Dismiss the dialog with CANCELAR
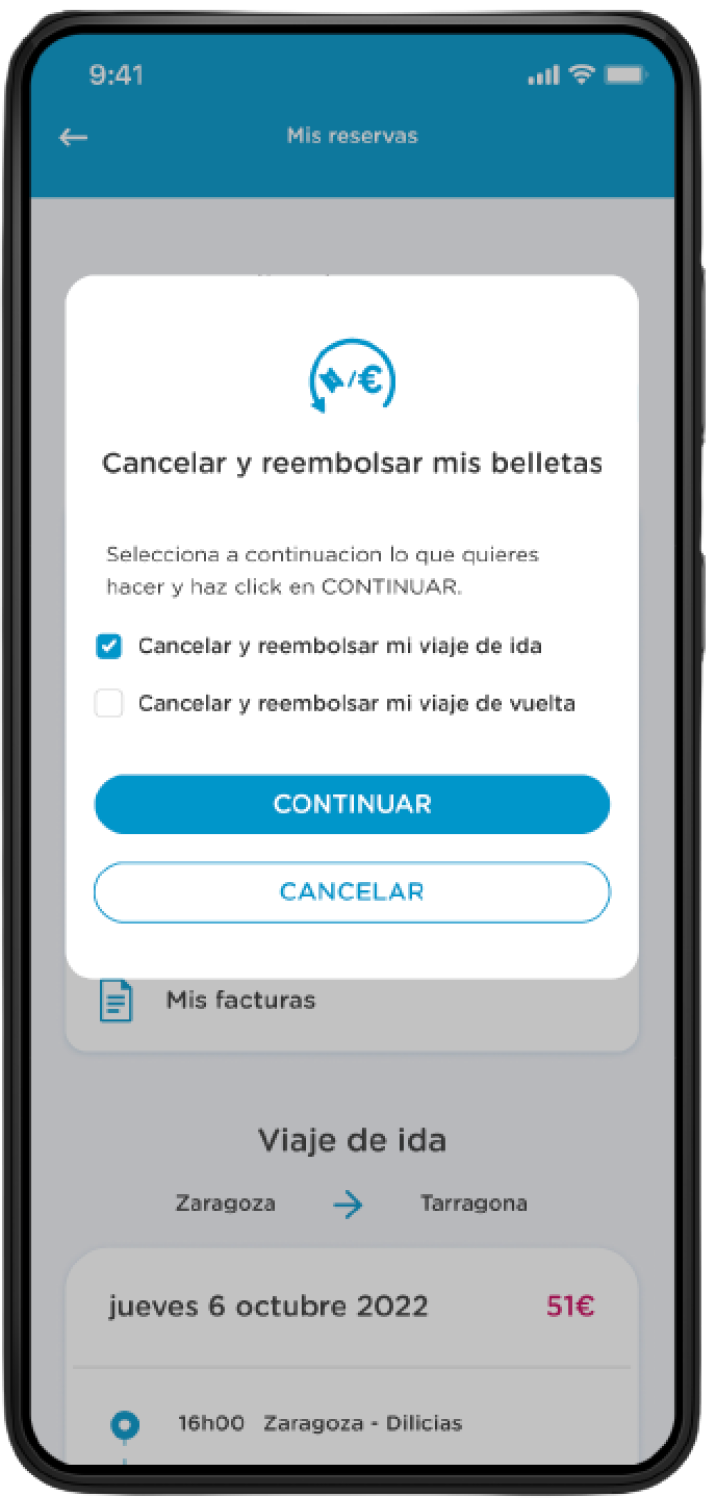 [x=352, y=892]
